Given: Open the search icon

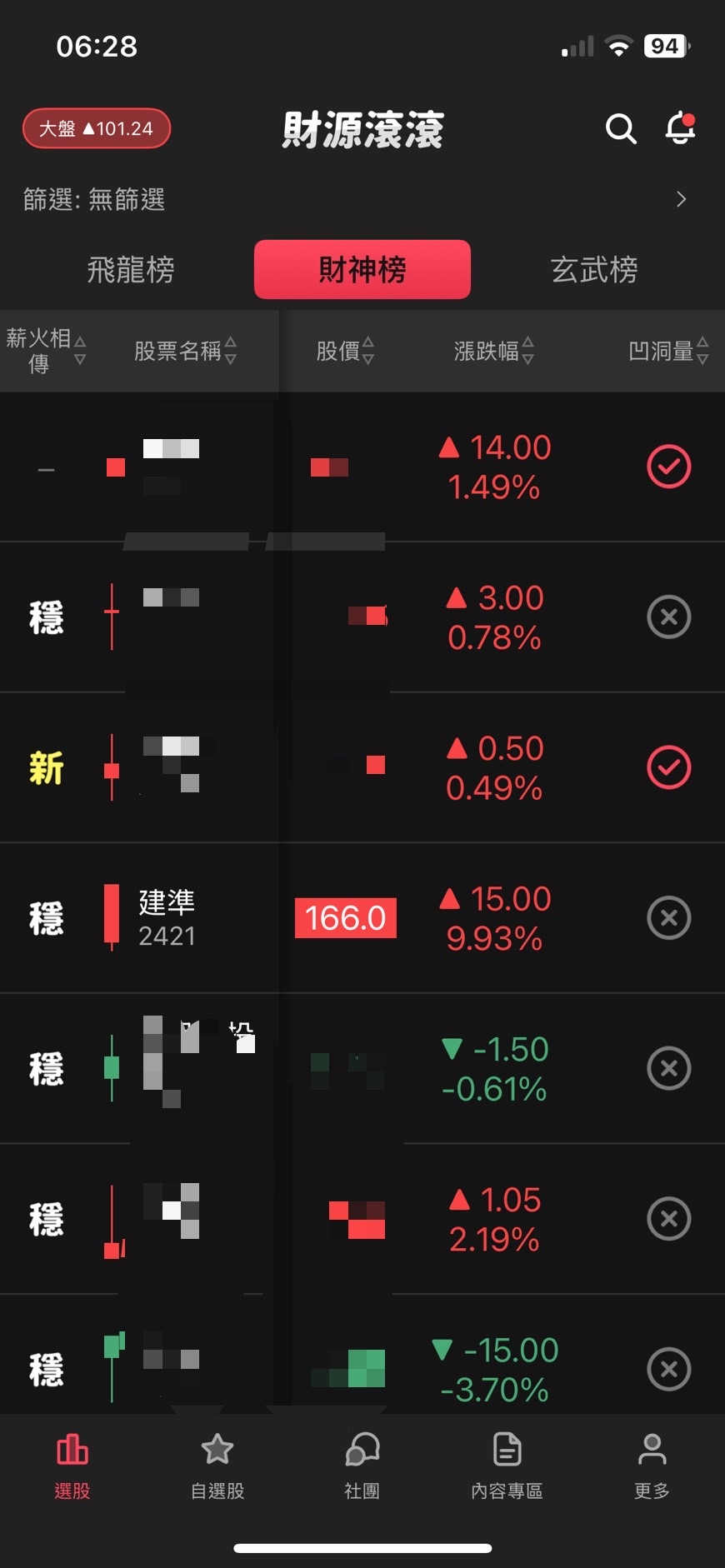Looking at the screenshot, I should 621,129.
